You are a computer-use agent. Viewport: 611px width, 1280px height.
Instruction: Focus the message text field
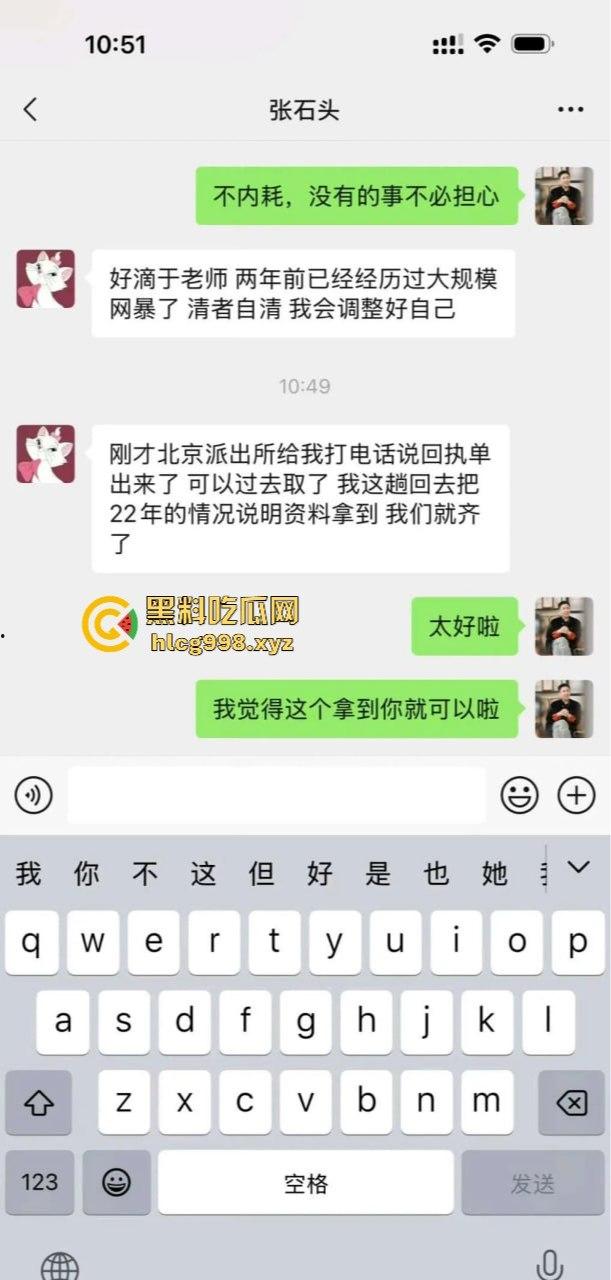[276, 795]
